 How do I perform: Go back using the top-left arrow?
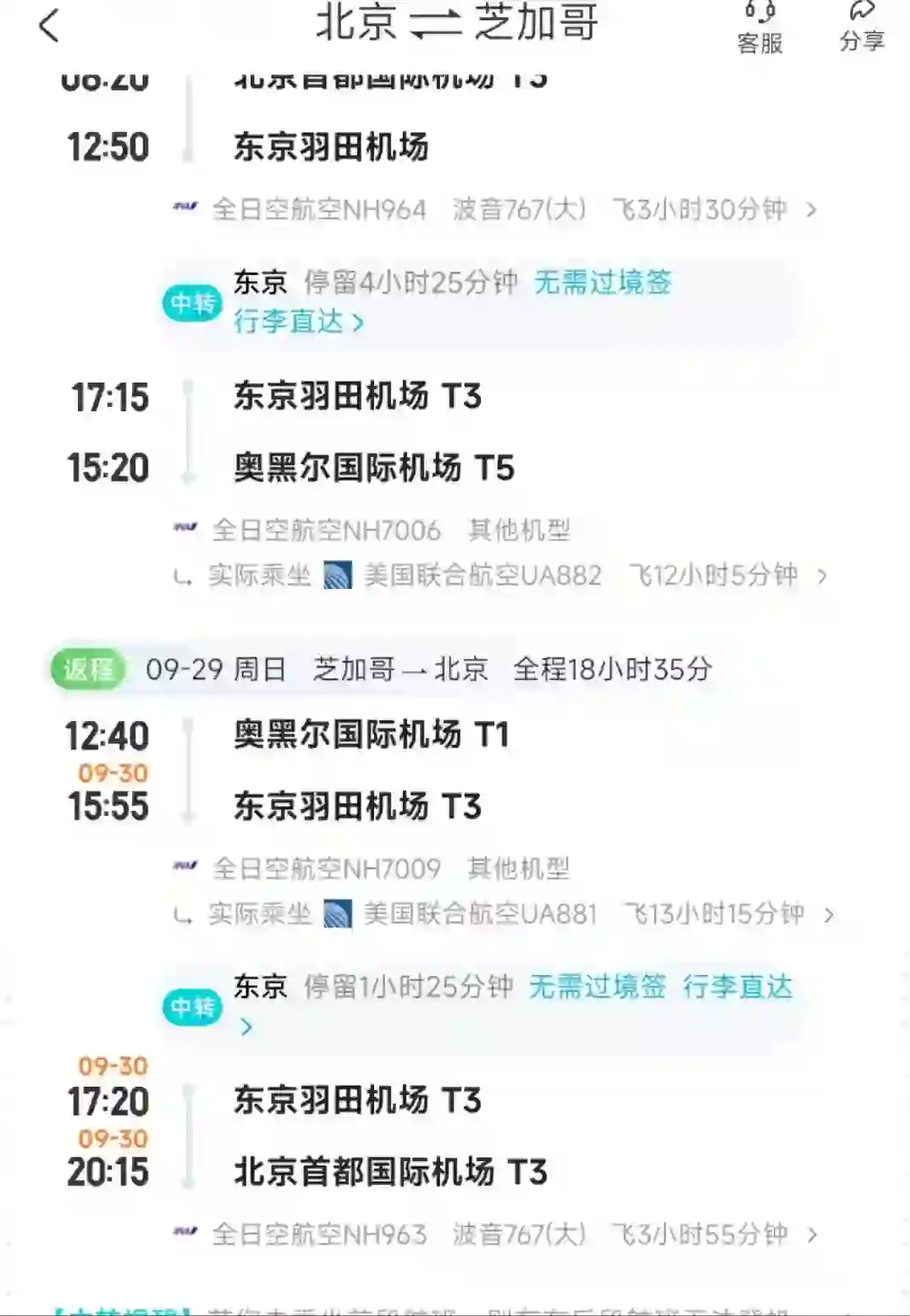coord(49,25)
